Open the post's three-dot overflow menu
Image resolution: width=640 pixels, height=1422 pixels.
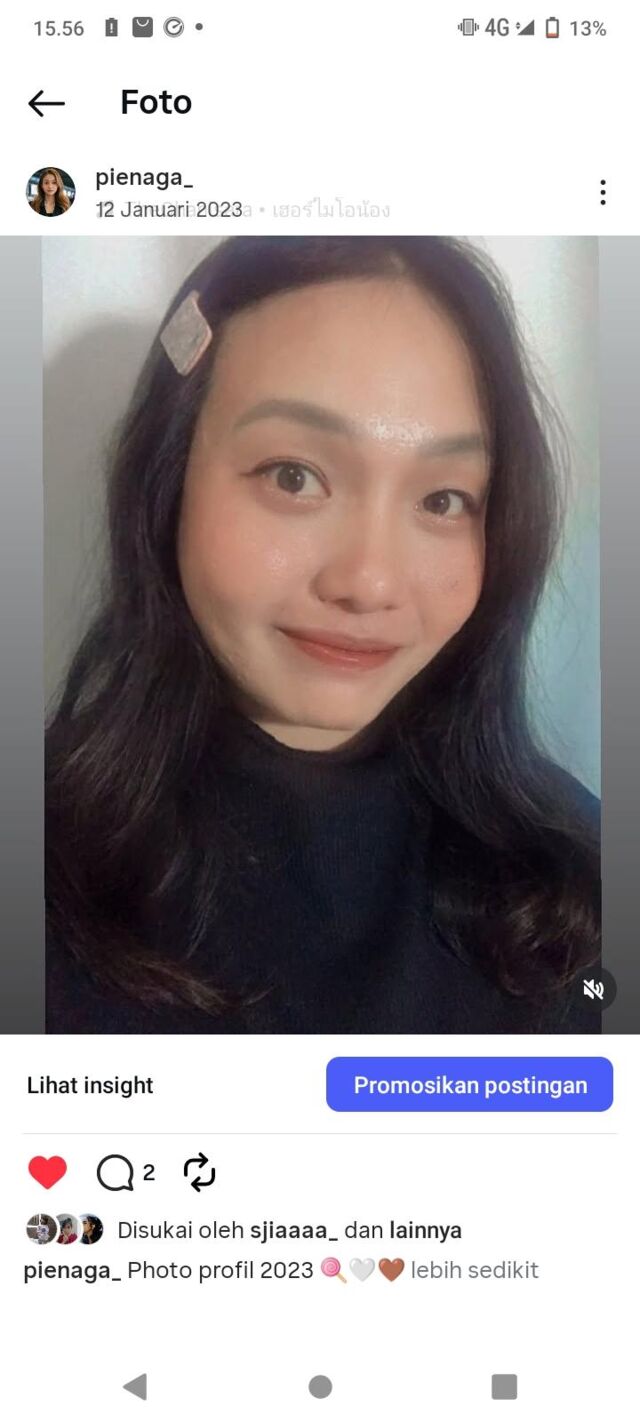602,193
